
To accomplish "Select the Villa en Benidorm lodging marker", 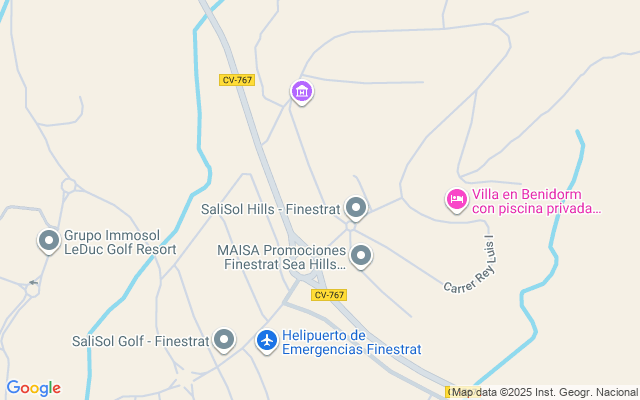I will (456, 200).
